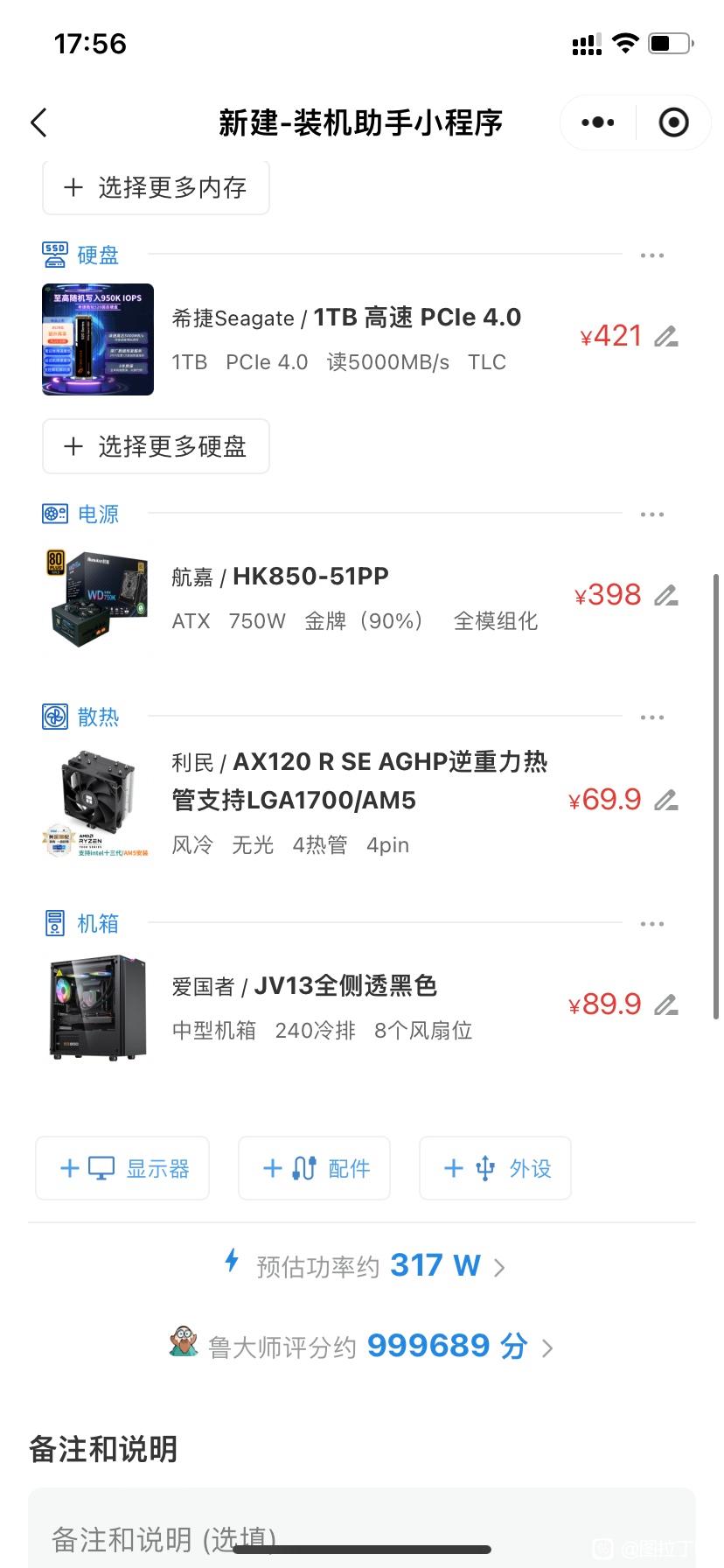This screenshot has width=724, height=1568.
Task: Add 配件 accessories
Action: (x=314, y=1168)
